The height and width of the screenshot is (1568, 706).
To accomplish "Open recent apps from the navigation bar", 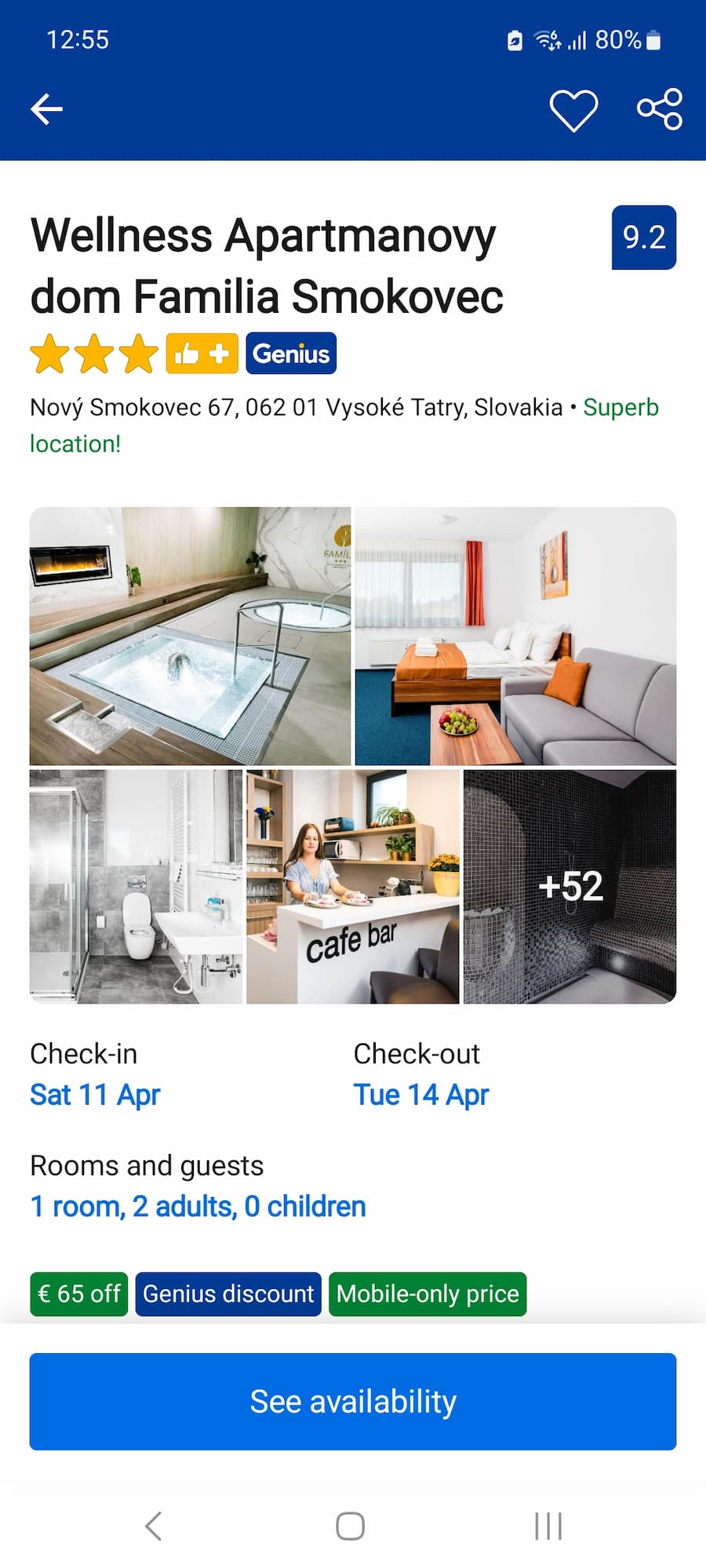I will [548, 1526].
